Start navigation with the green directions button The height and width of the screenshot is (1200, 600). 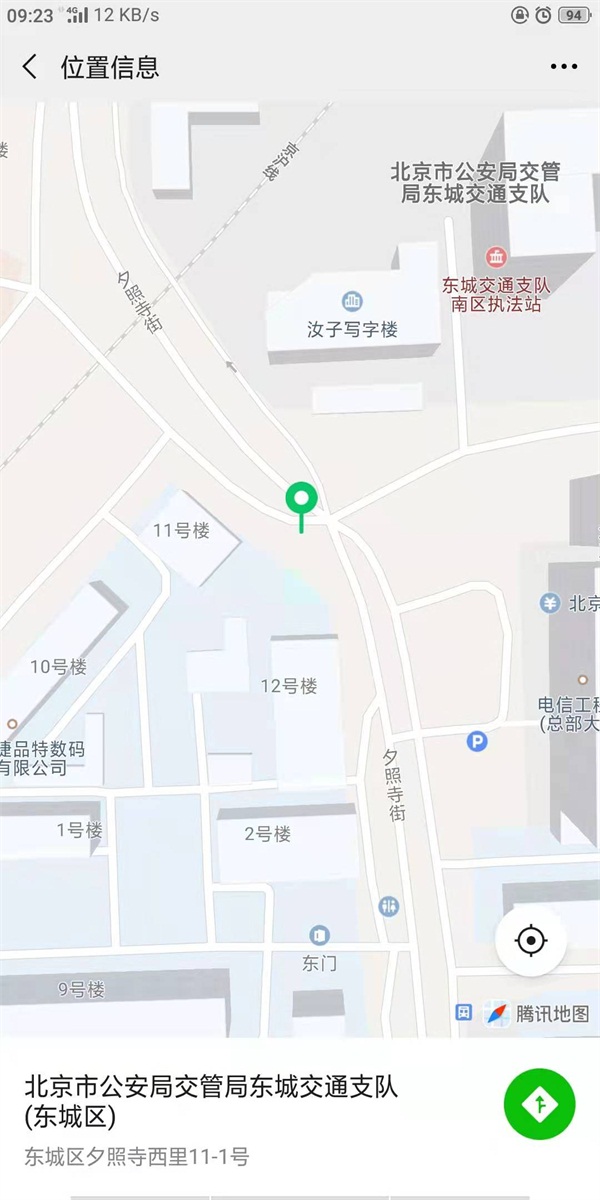[539, 1105]
